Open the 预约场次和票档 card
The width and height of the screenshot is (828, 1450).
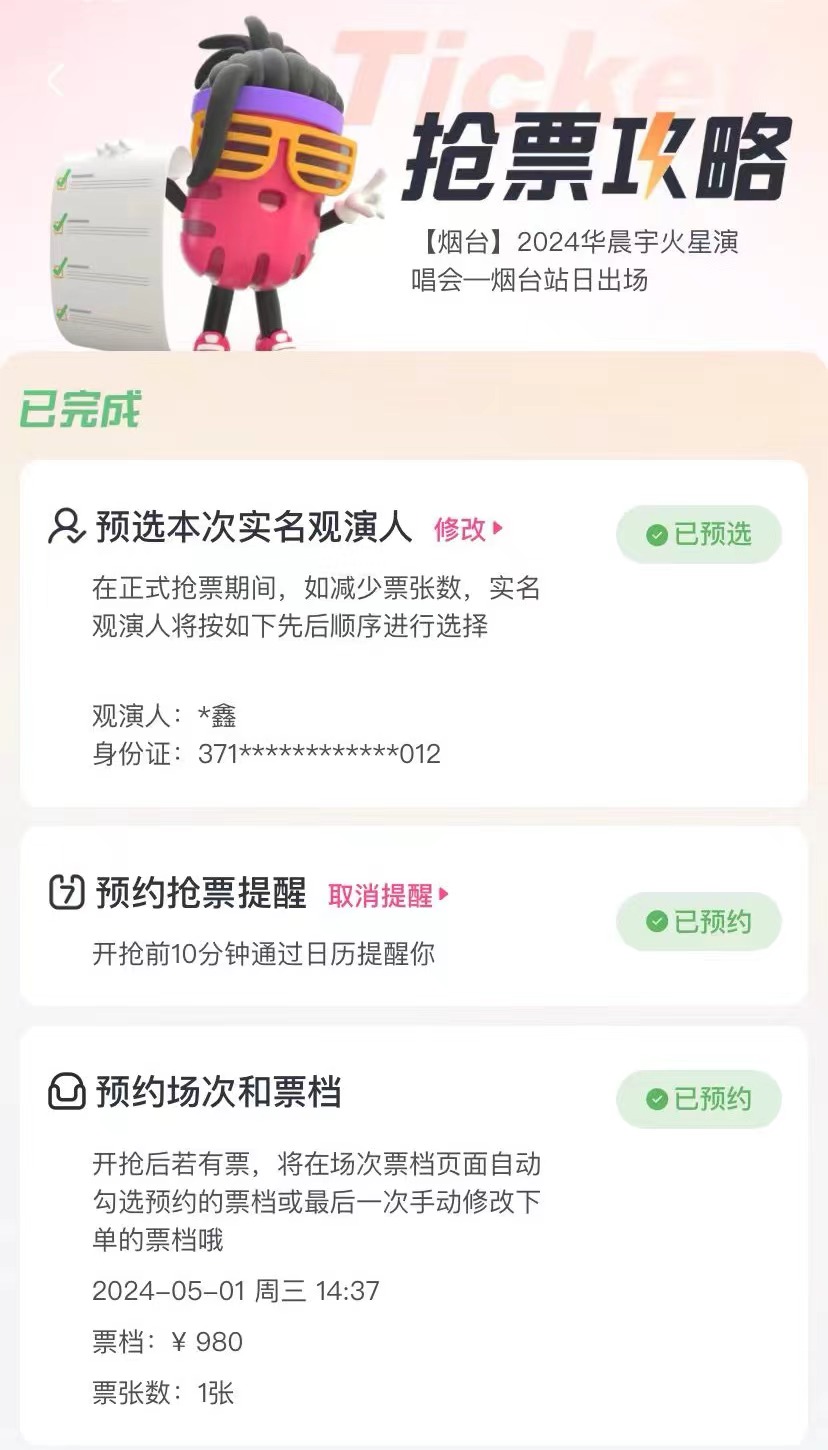click(219, 1093)
